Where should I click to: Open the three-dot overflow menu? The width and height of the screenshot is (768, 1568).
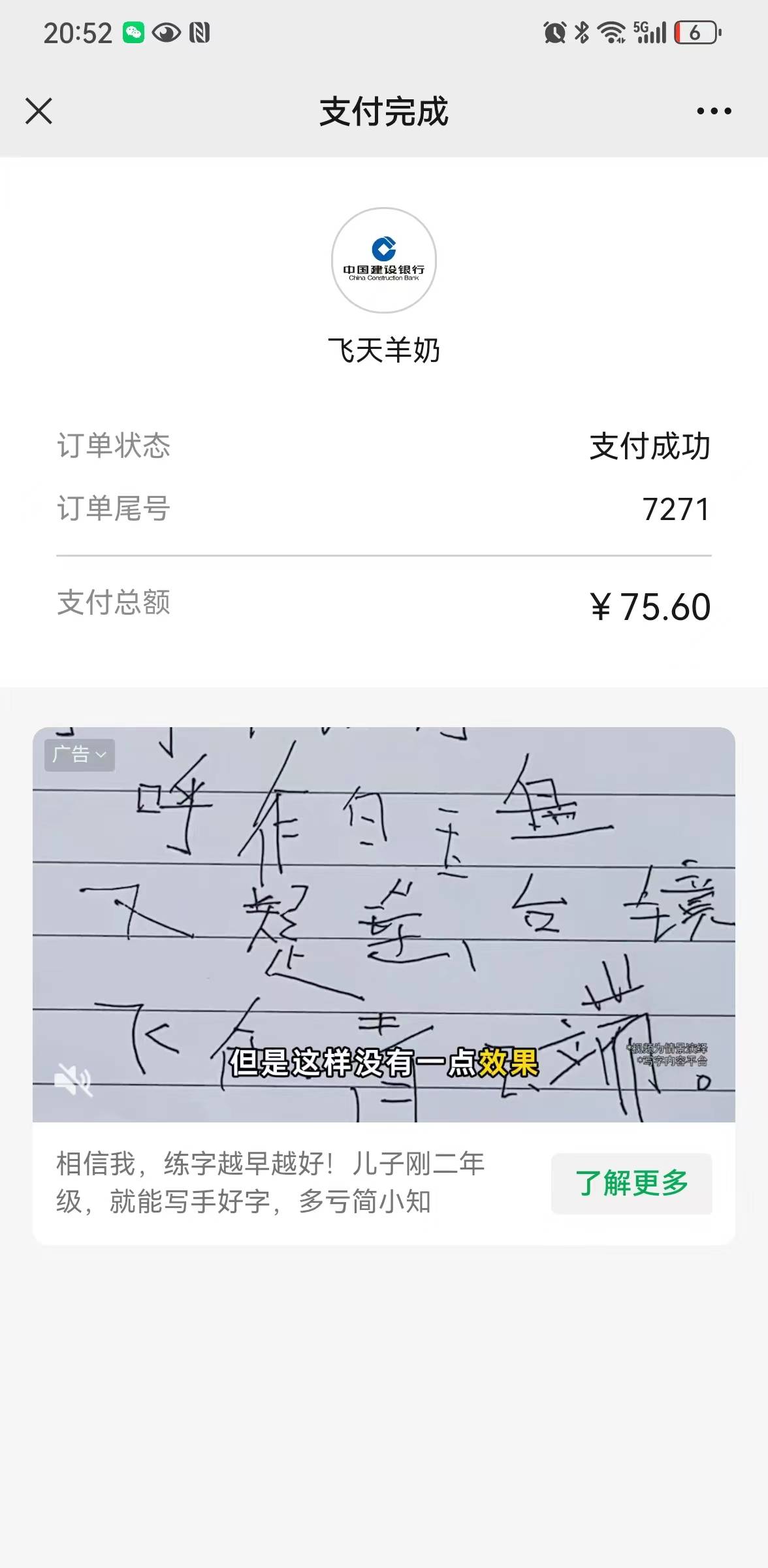[x=714, y=111]
